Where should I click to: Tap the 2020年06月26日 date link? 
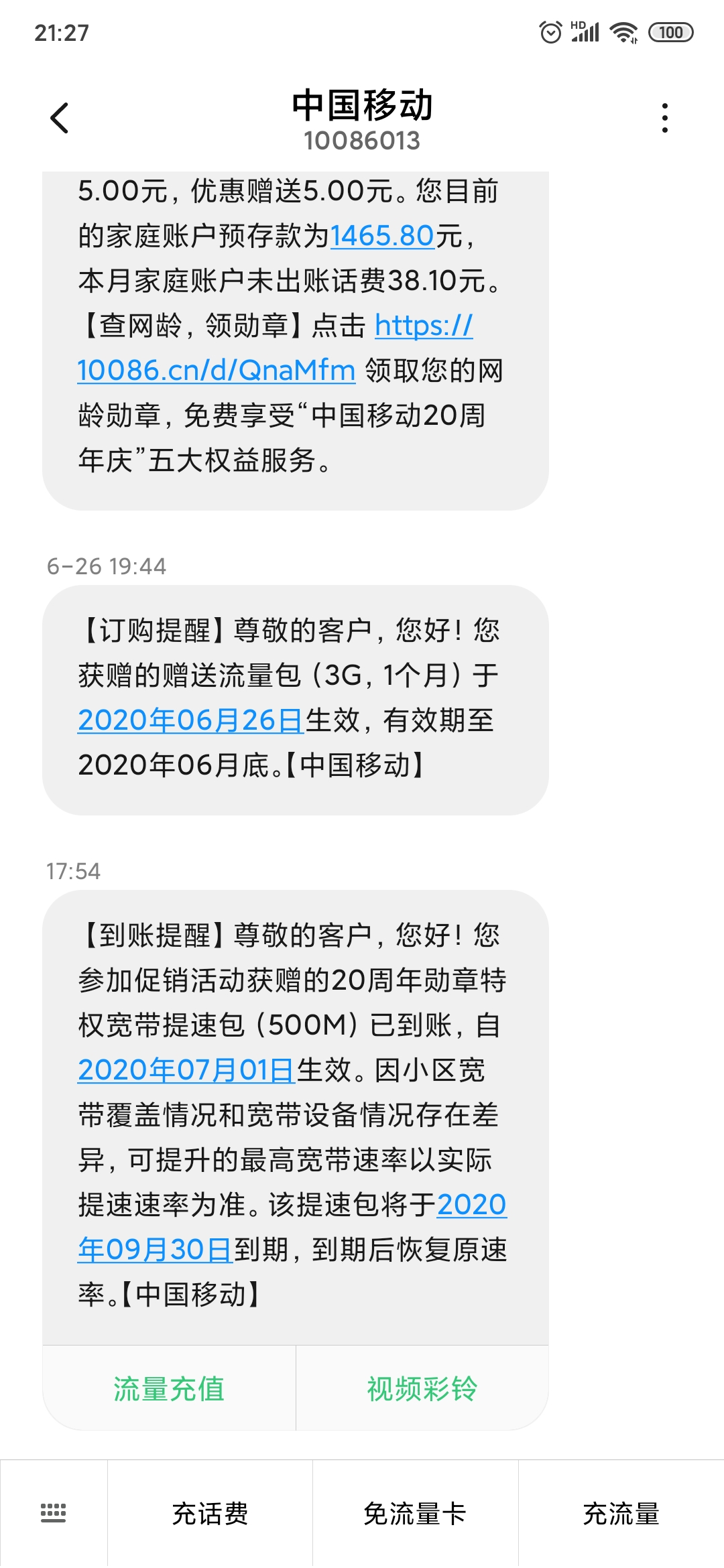[x=191, y=720]
